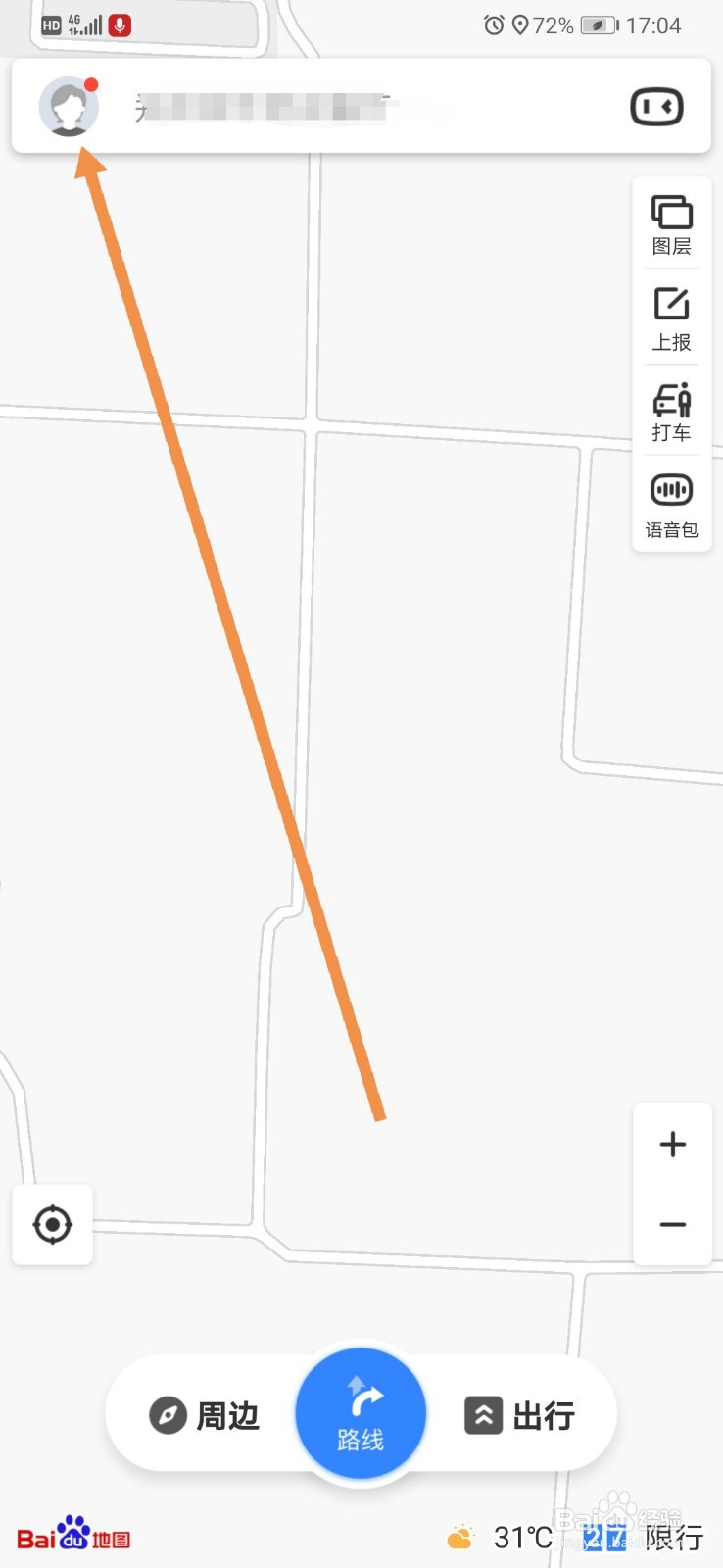Open the user profile avatar
Viewport: 723px width, 1568px height.
pos(68,106)
